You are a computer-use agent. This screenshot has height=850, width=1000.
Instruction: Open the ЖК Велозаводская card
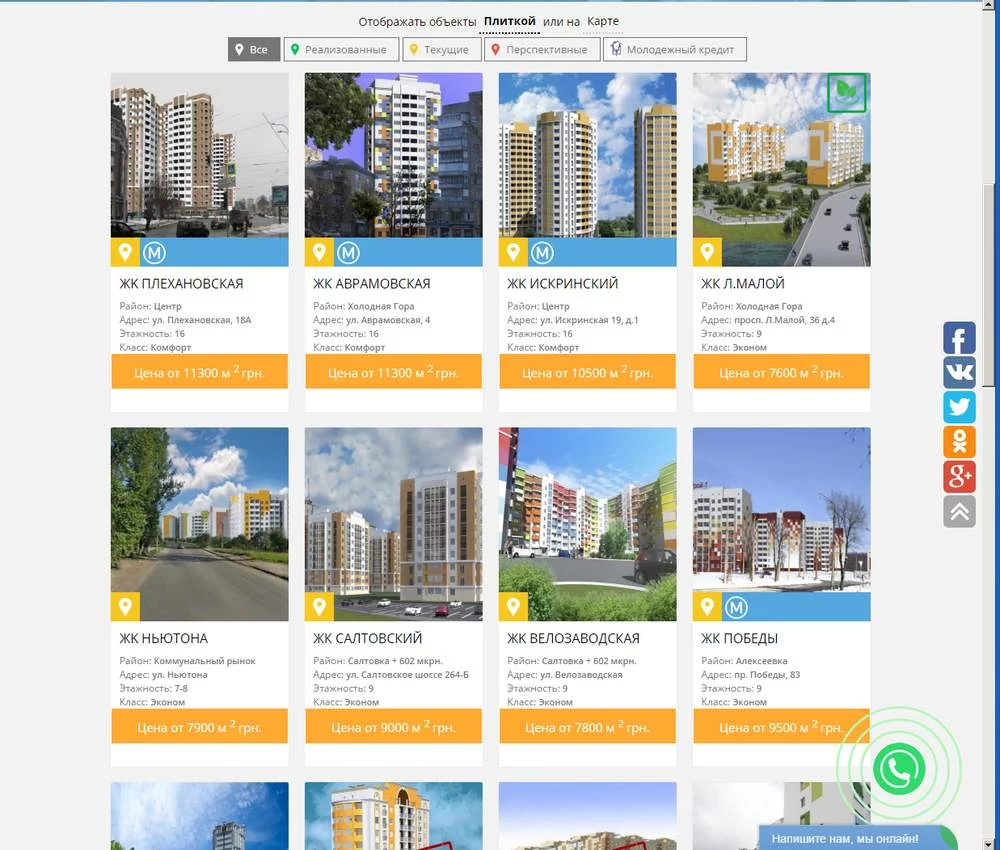tap(573, 638)
